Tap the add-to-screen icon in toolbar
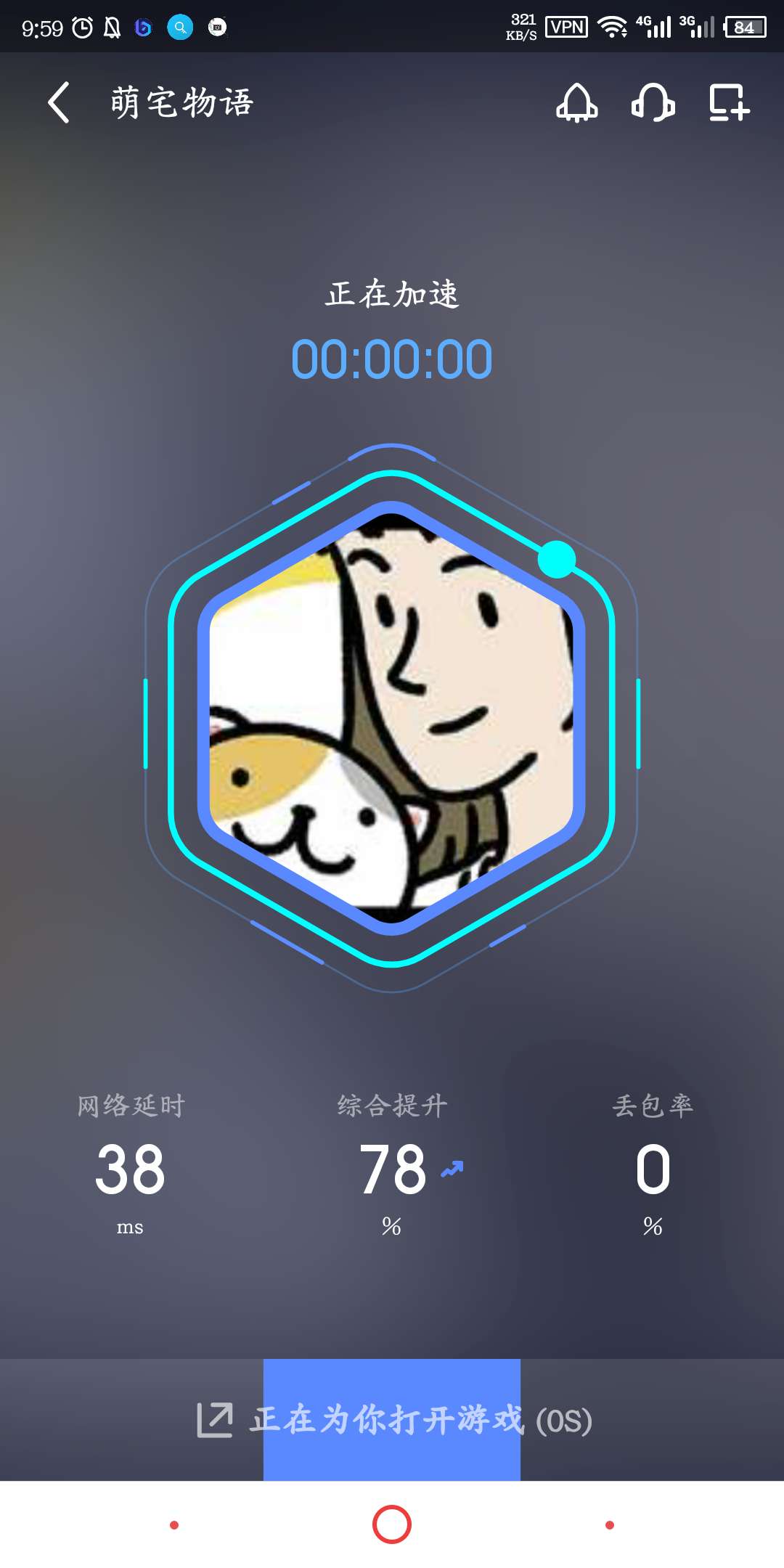 point(729,102)
